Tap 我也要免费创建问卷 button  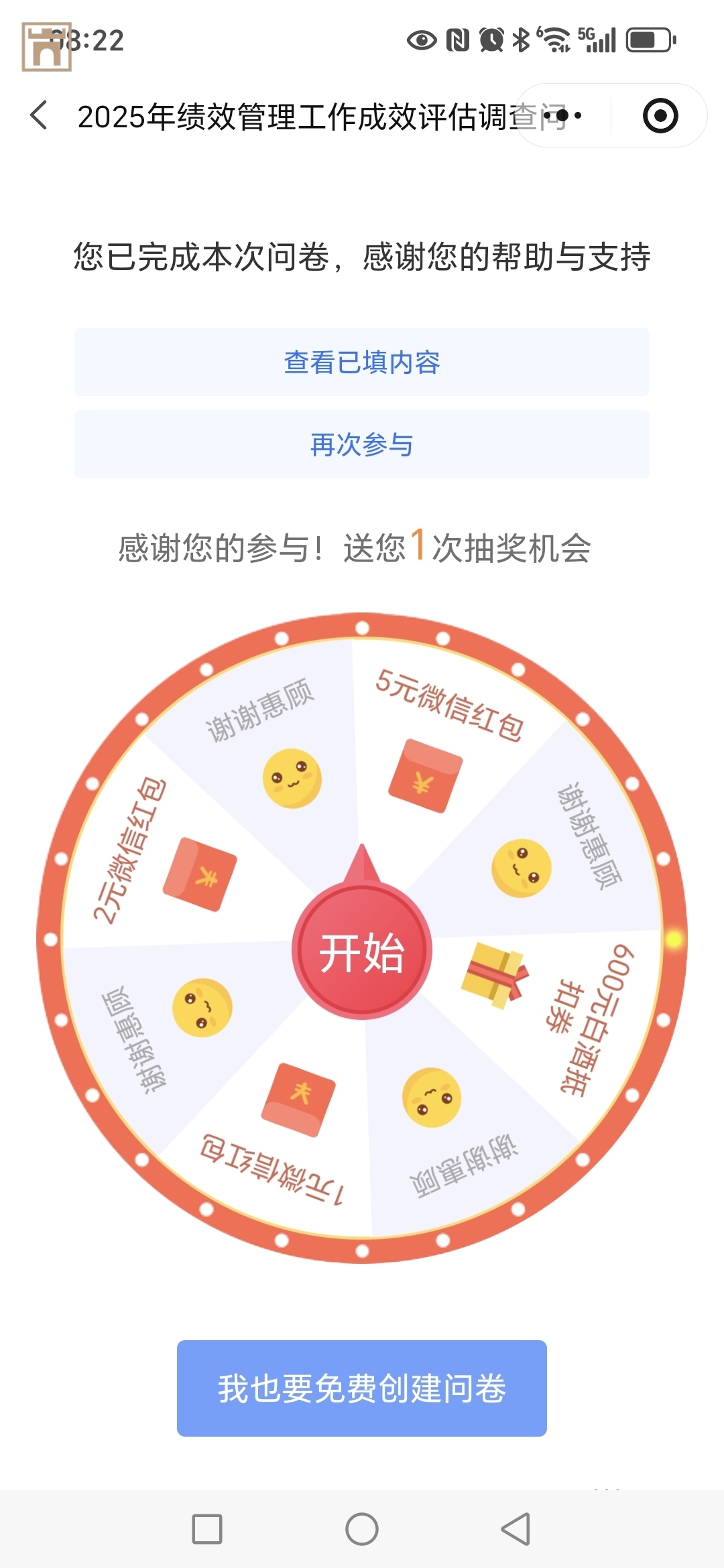[x=362, y=1388]
